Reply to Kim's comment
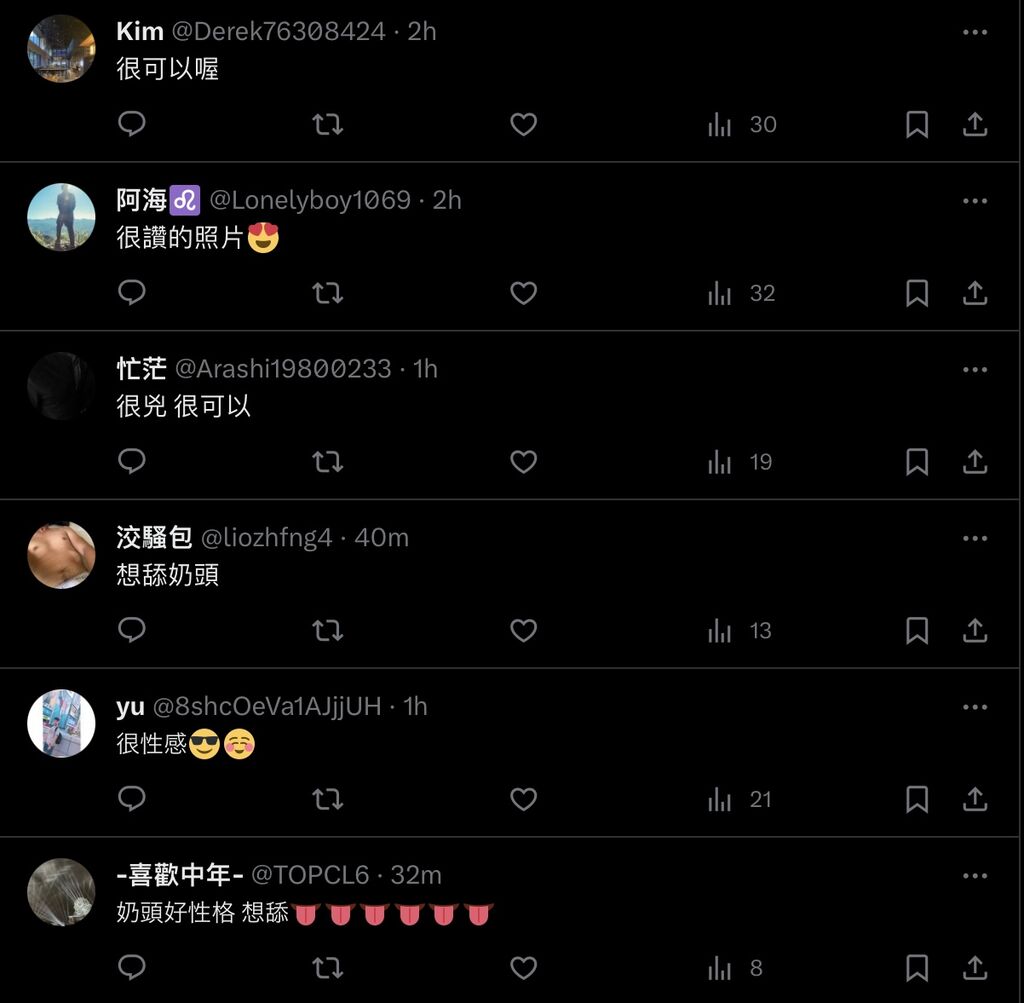The image size is (1024, 1003). tap(132, 124)
